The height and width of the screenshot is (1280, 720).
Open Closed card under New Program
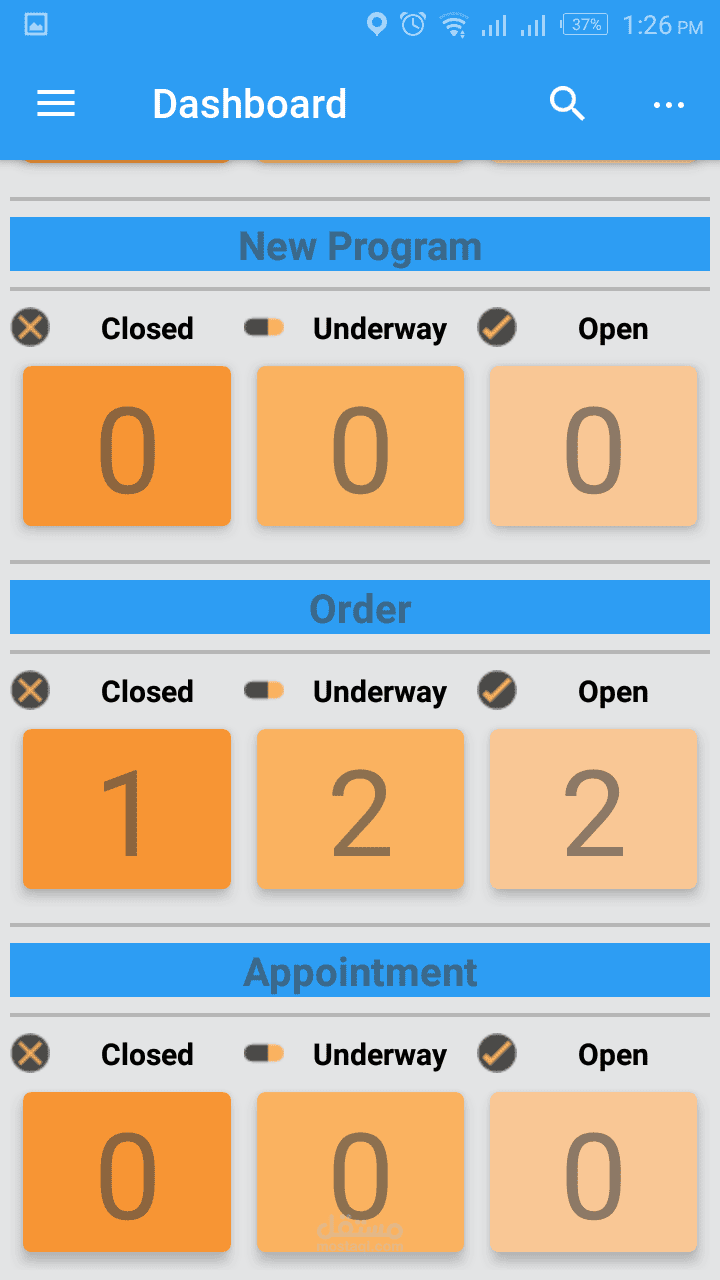tap(127, 446)
